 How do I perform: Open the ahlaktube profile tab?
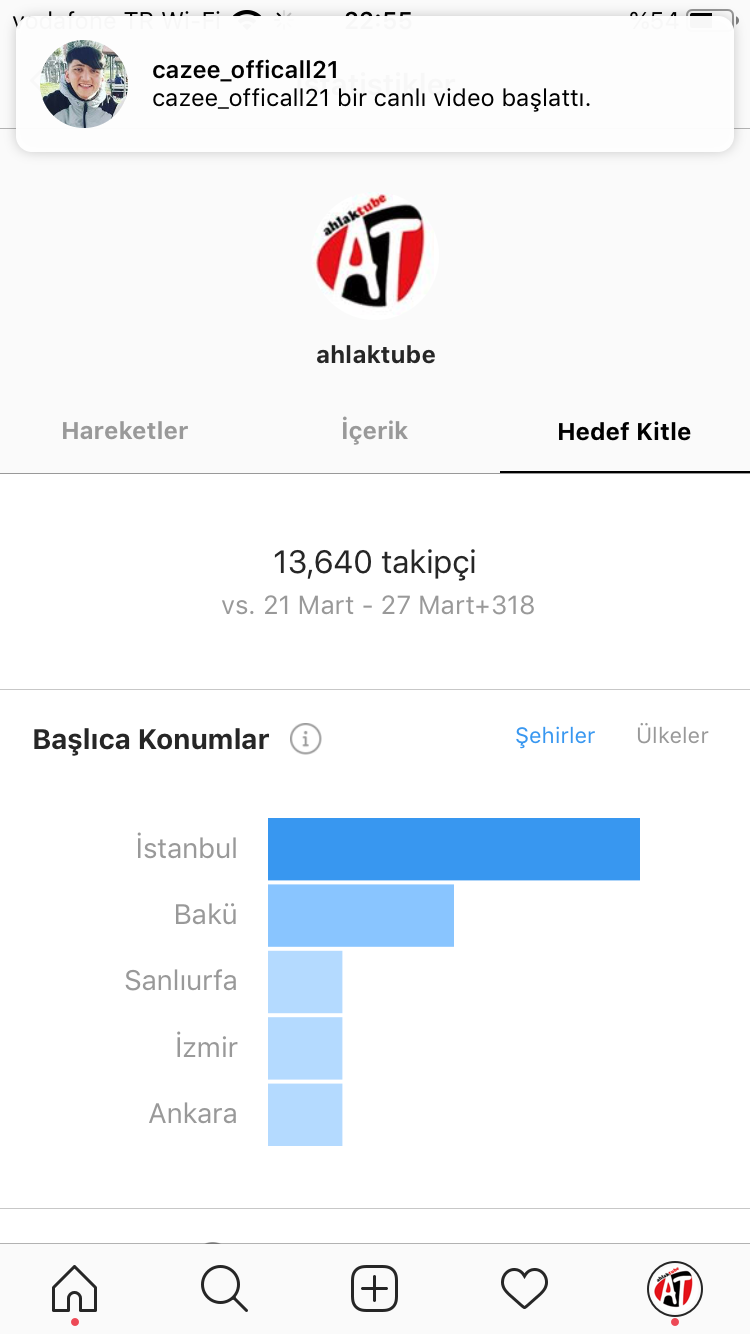[x=675, y=1289]
